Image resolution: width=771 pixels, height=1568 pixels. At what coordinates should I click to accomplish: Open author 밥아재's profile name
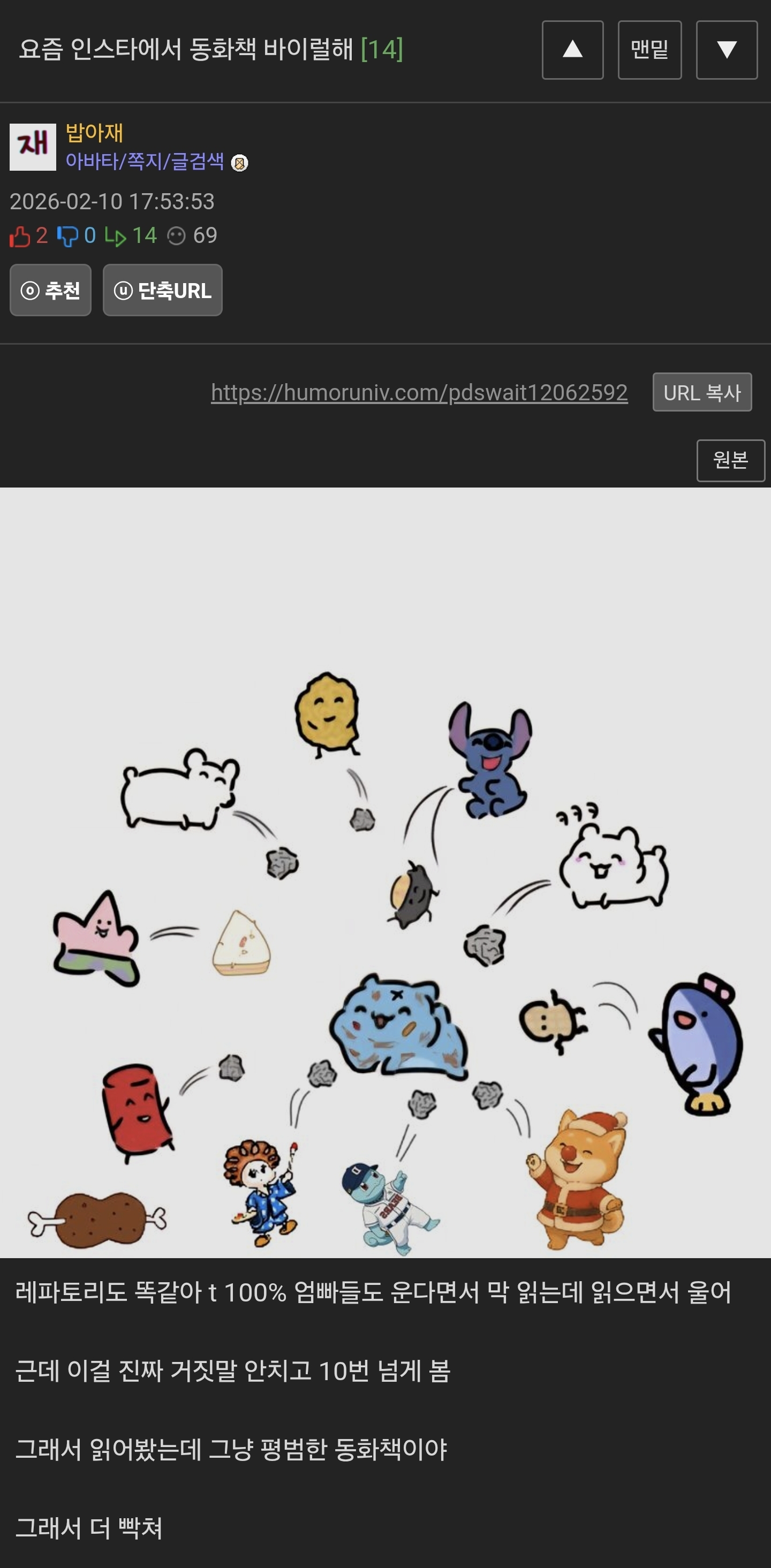(94, 133)
